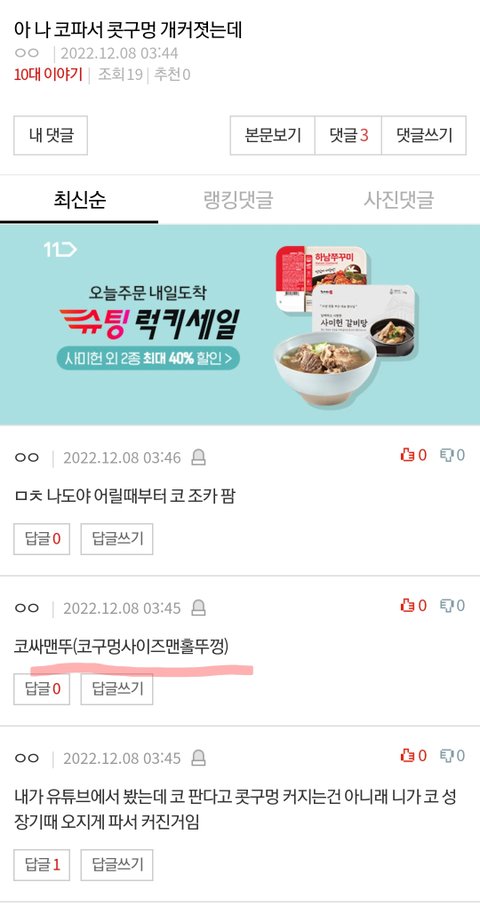Viewport: 480px width, 906px height.
Task: Tap 답글쓰기 under the 03:46 comment
Action: (x=117, y=539)
